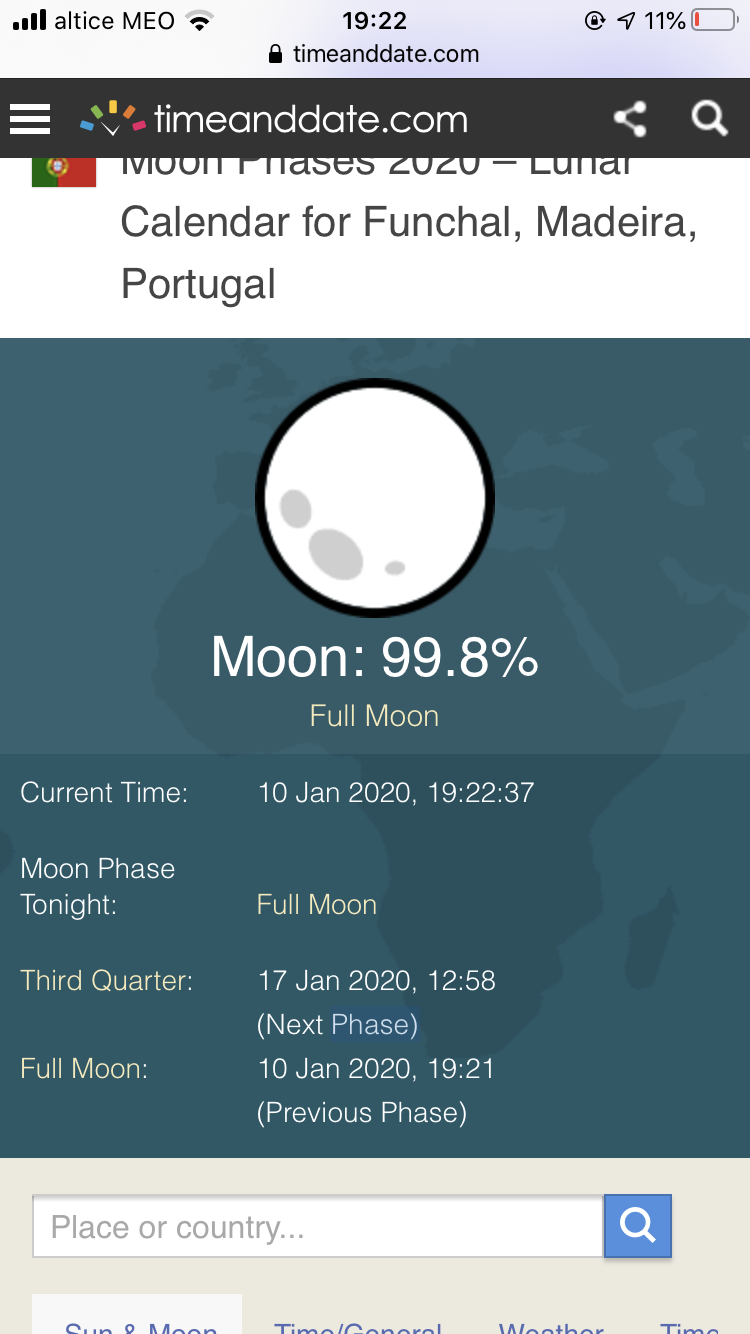Follow the Full Moon previous phase link
This screenshot has height=1334, width=750.
pyautogui.click(x=83, y=1068)
